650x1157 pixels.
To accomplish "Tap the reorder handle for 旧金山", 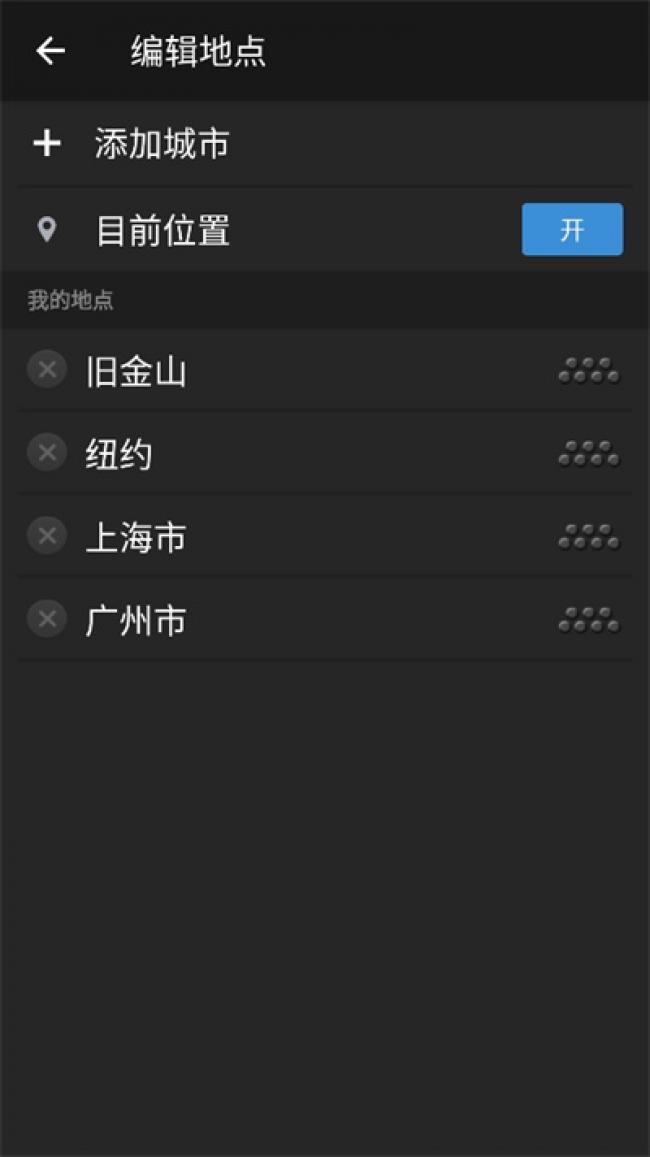I will click(588, 371).
